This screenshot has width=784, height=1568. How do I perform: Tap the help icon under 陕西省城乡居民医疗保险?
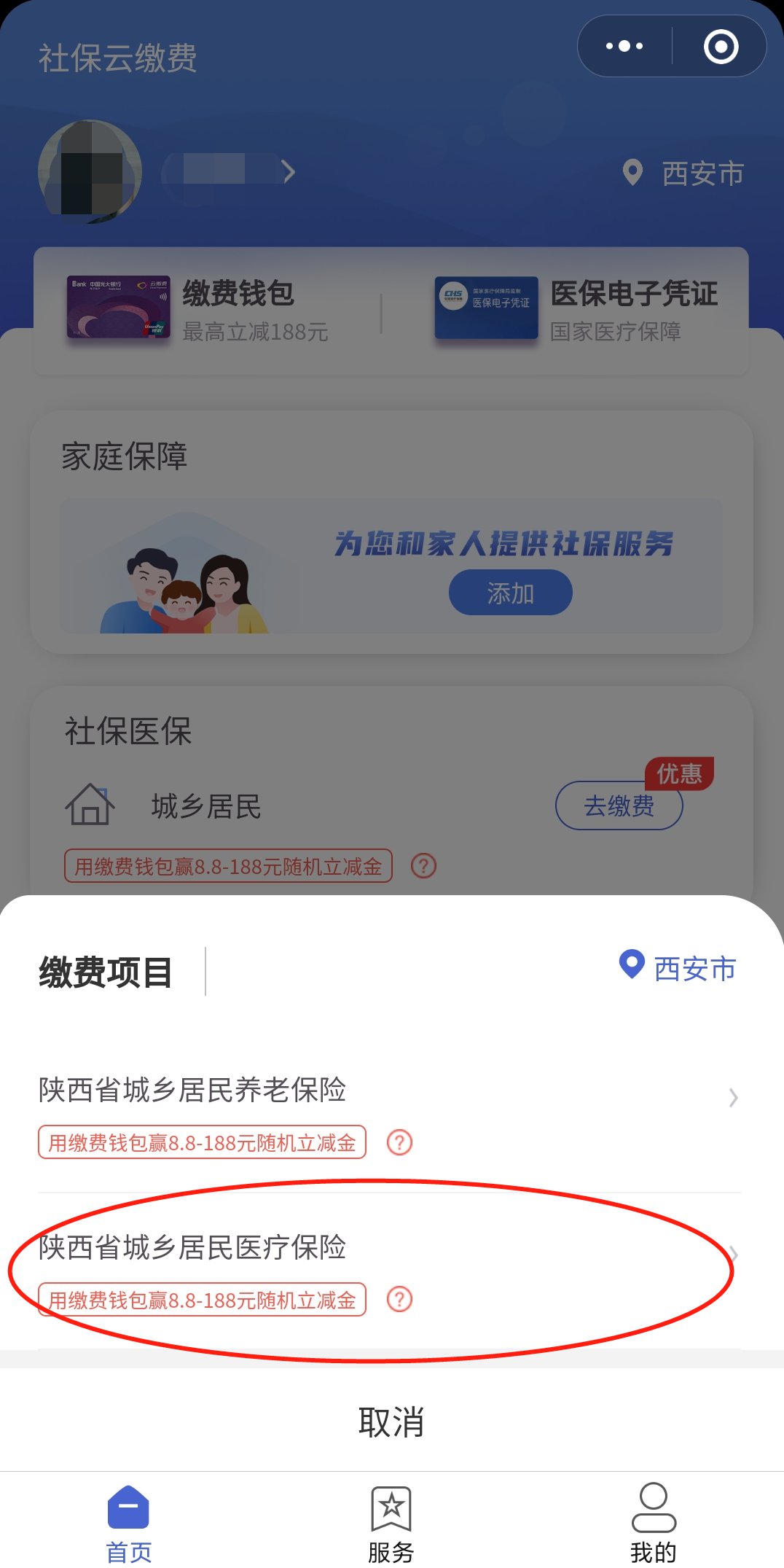tap(399, 1299)
